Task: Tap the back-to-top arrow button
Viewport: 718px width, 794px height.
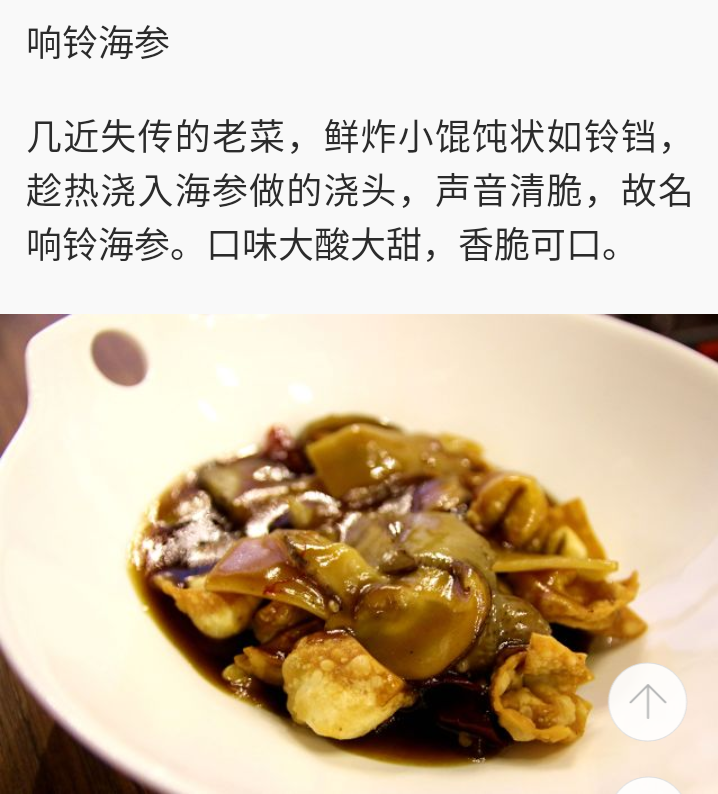Action: (x=647, y=701)
